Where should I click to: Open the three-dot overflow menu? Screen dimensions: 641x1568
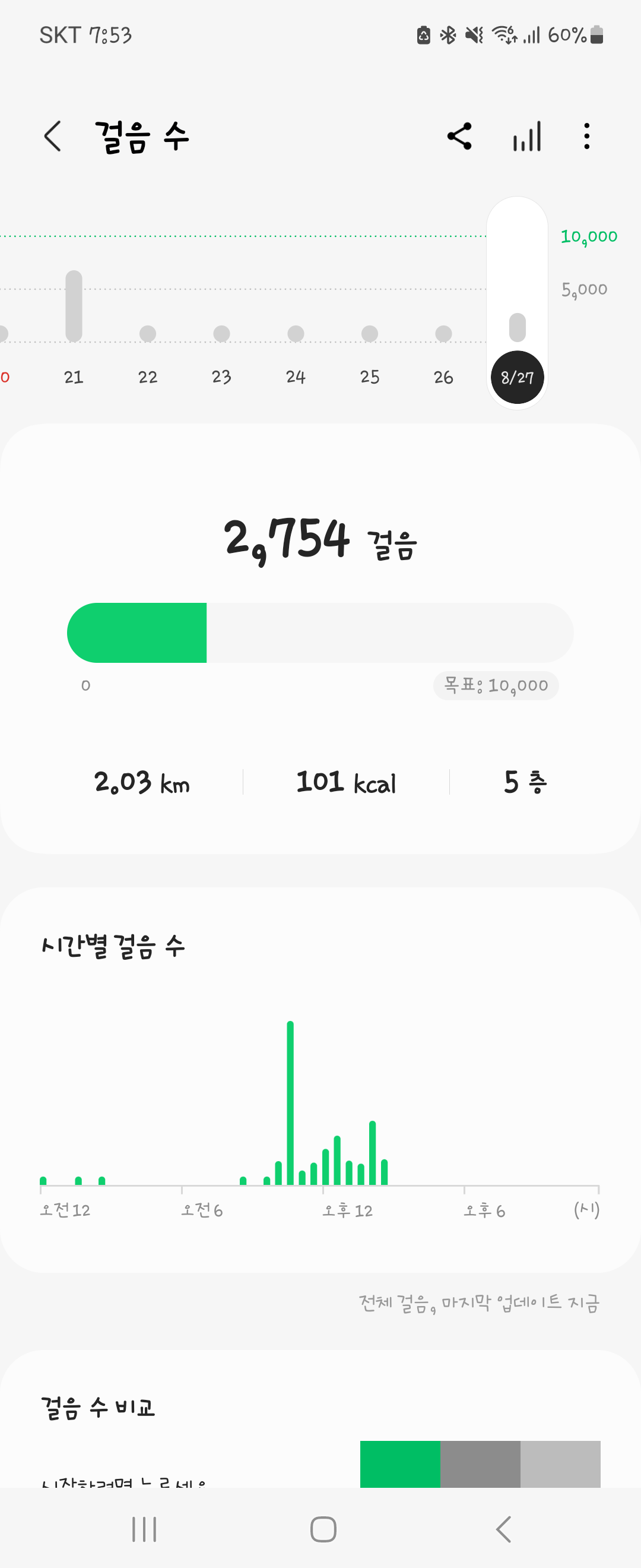[x=586, y=137]
